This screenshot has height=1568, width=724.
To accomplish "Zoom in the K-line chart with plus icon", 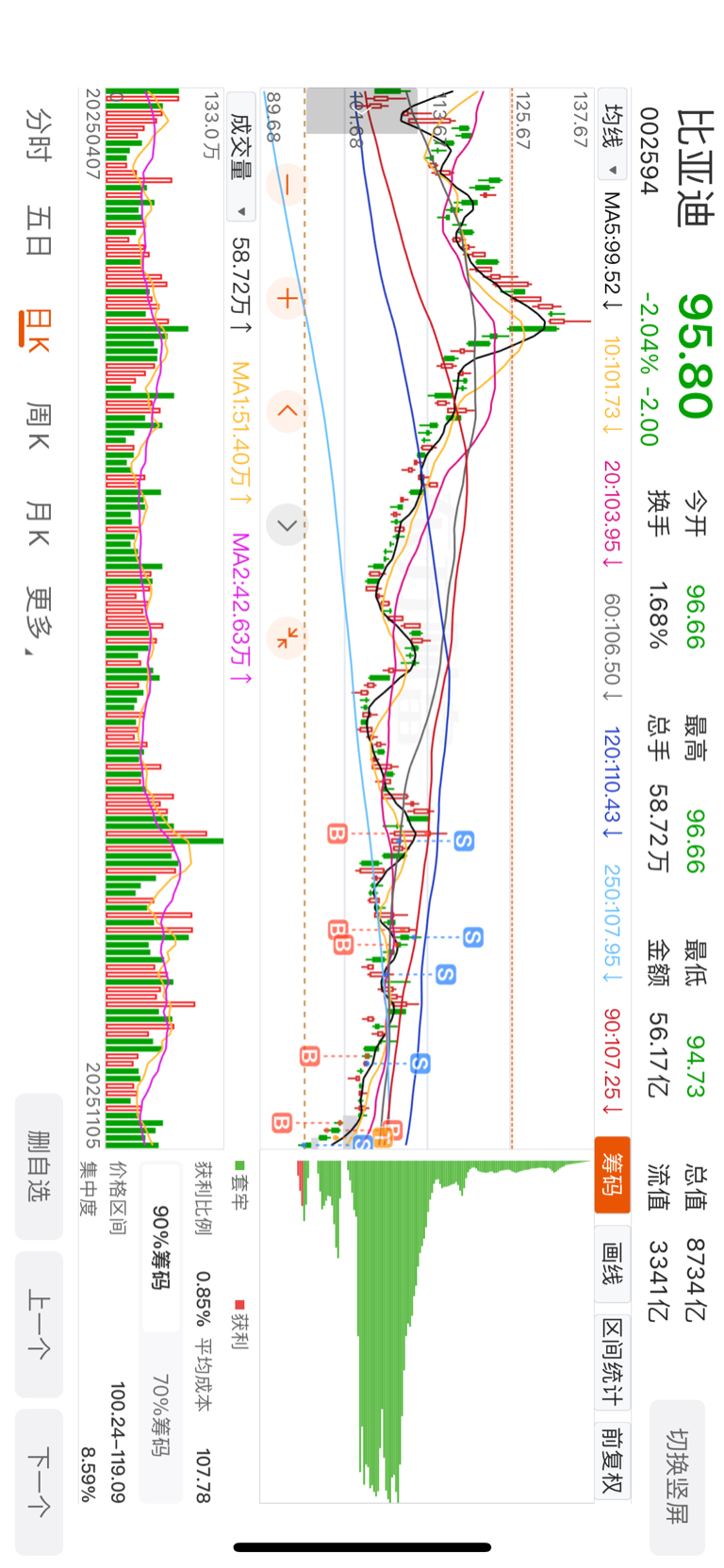I will (287, 299).
